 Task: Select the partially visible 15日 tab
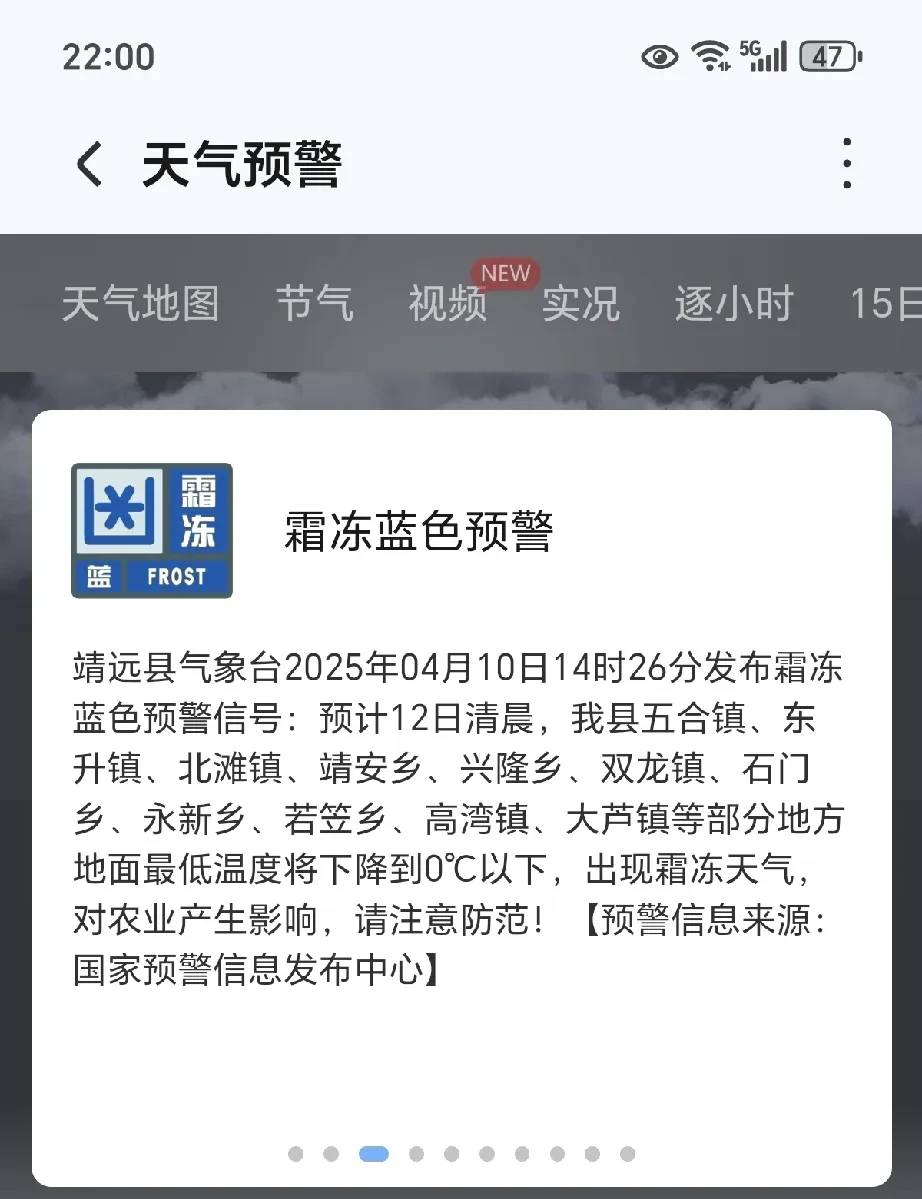coord(885,303)
